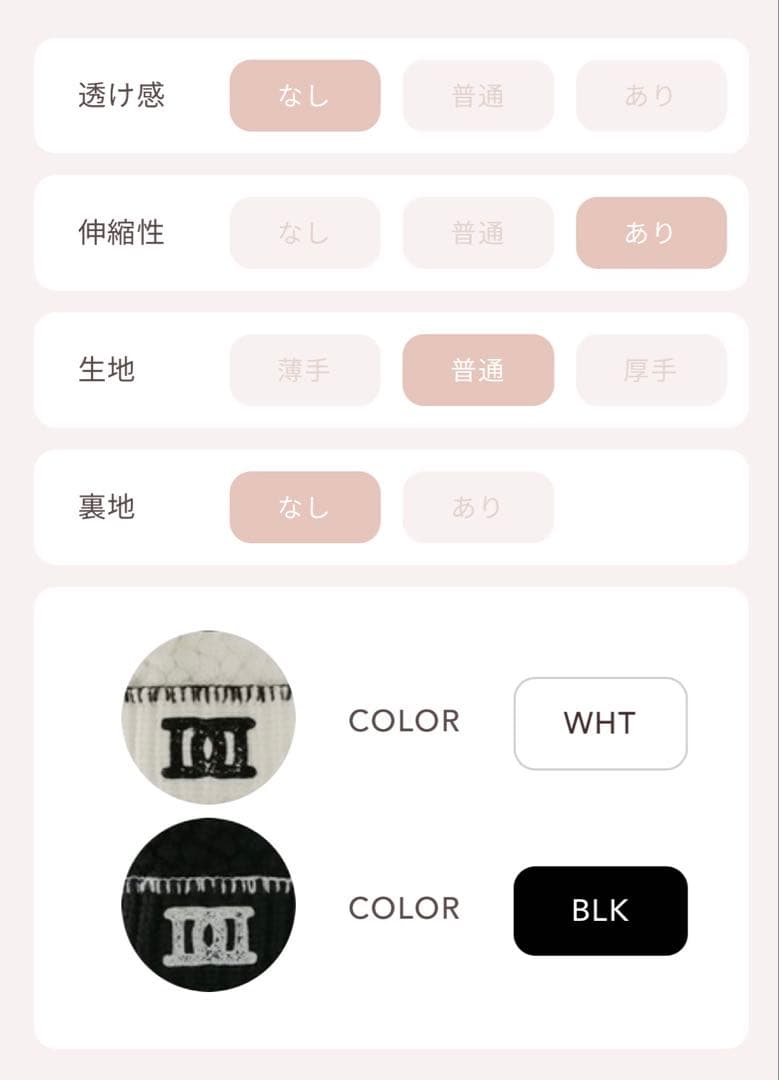Screen dimensions: 779x1080
Task: Select the BLK color option
Action: click(x=599, y=910)
